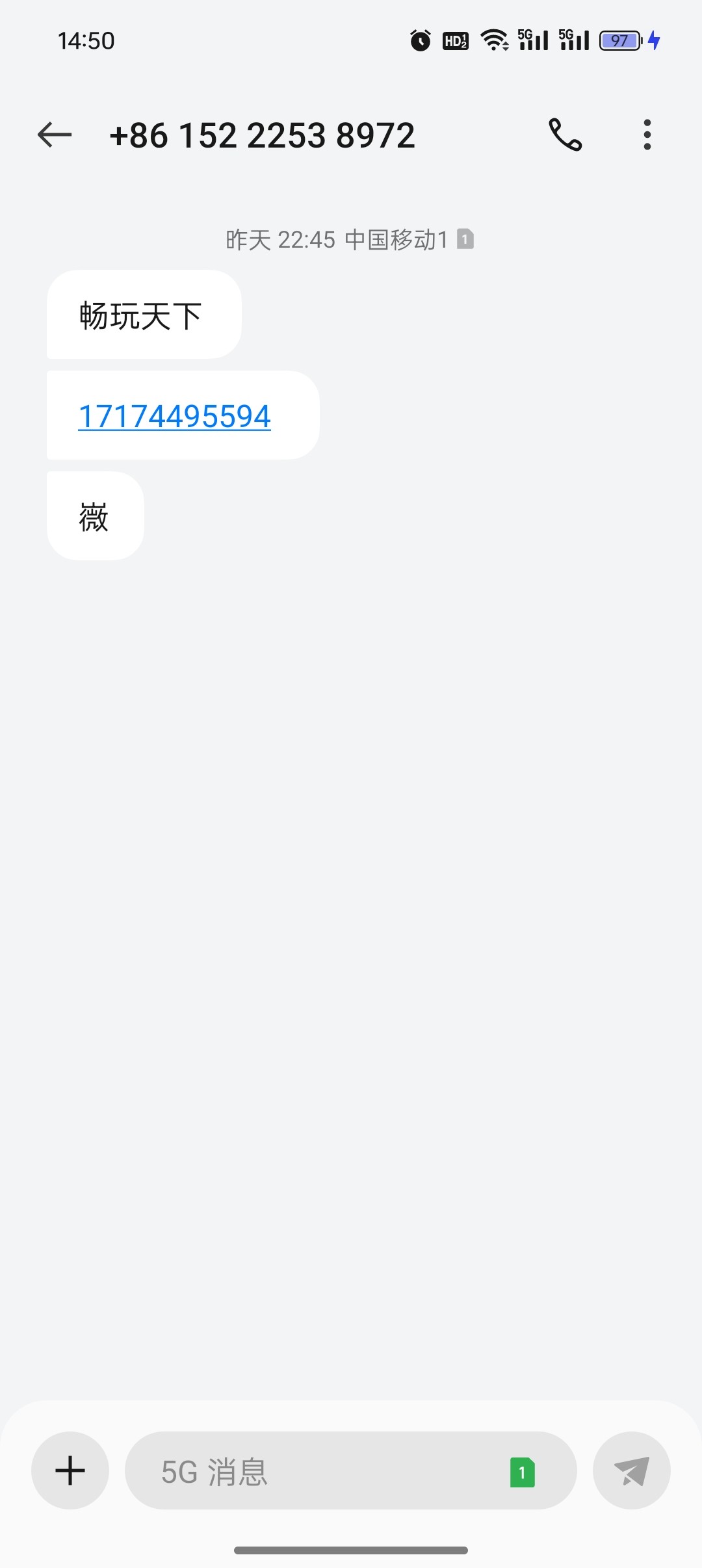Send the message with the paper plane
Image resolution: width=702 pixels, height=1568 pixels.
[x=631, y=1470]
